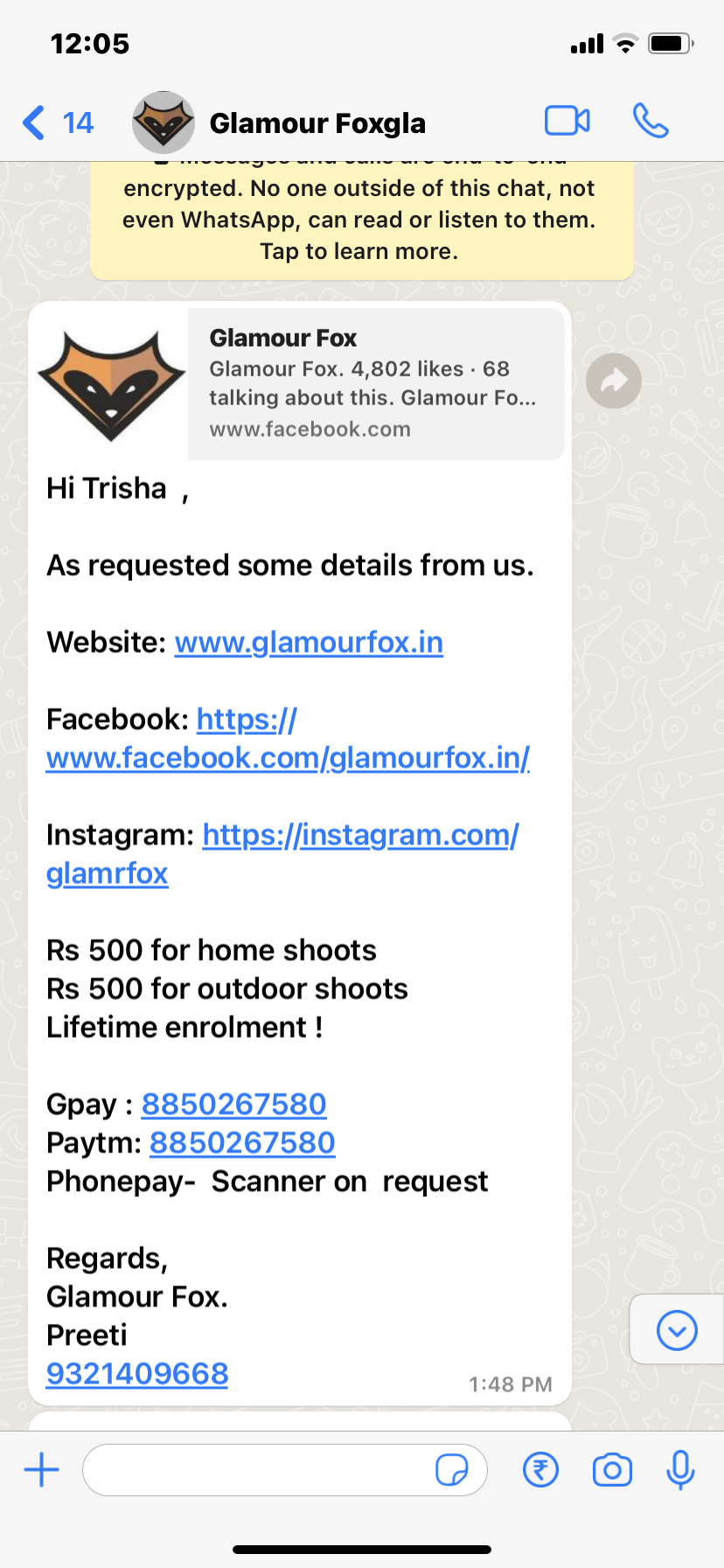Open the sticker picker
724x1568 pixels.
click(451, 1470)
